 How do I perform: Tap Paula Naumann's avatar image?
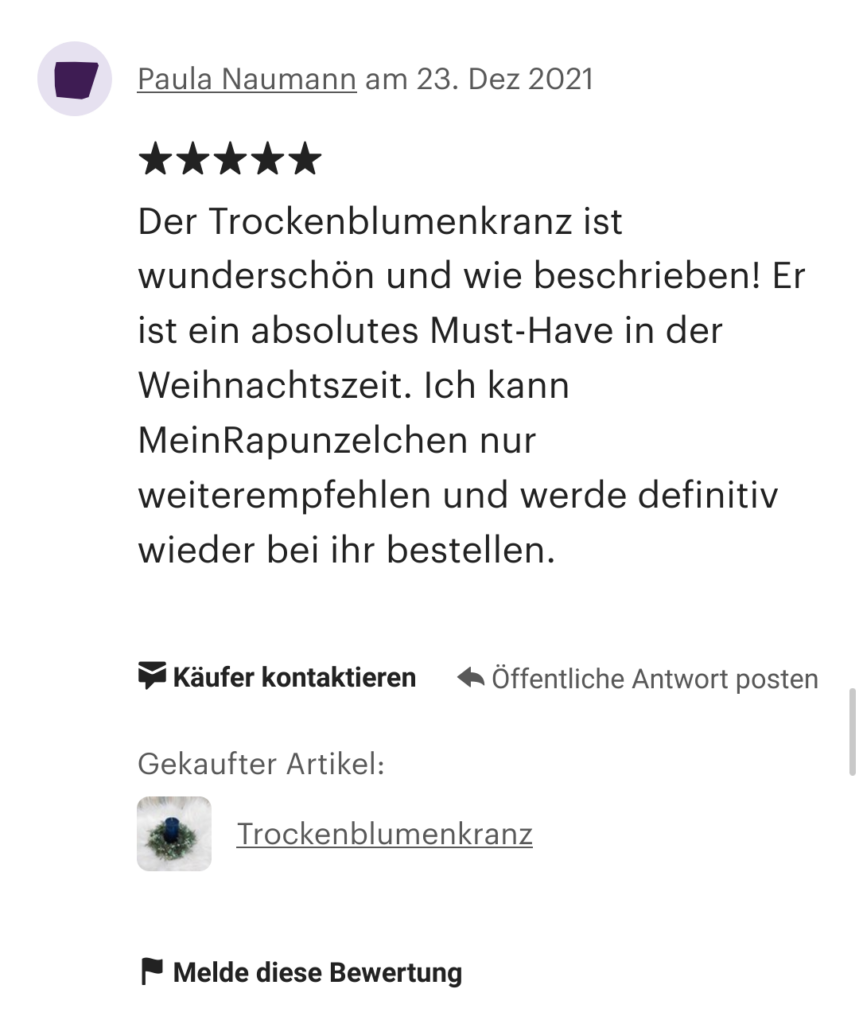[75, 79]
